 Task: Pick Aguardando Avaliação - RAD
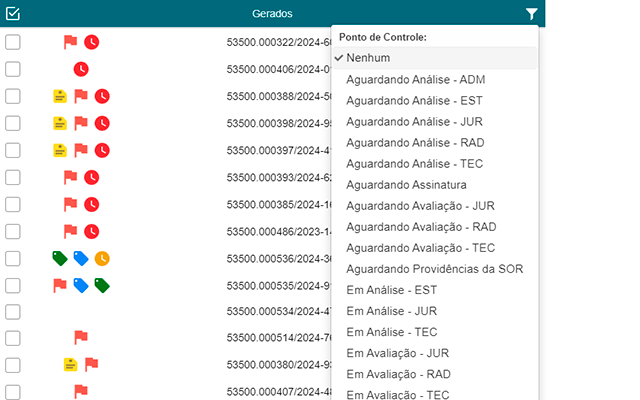pyautogui.click(x=420, y=227)
